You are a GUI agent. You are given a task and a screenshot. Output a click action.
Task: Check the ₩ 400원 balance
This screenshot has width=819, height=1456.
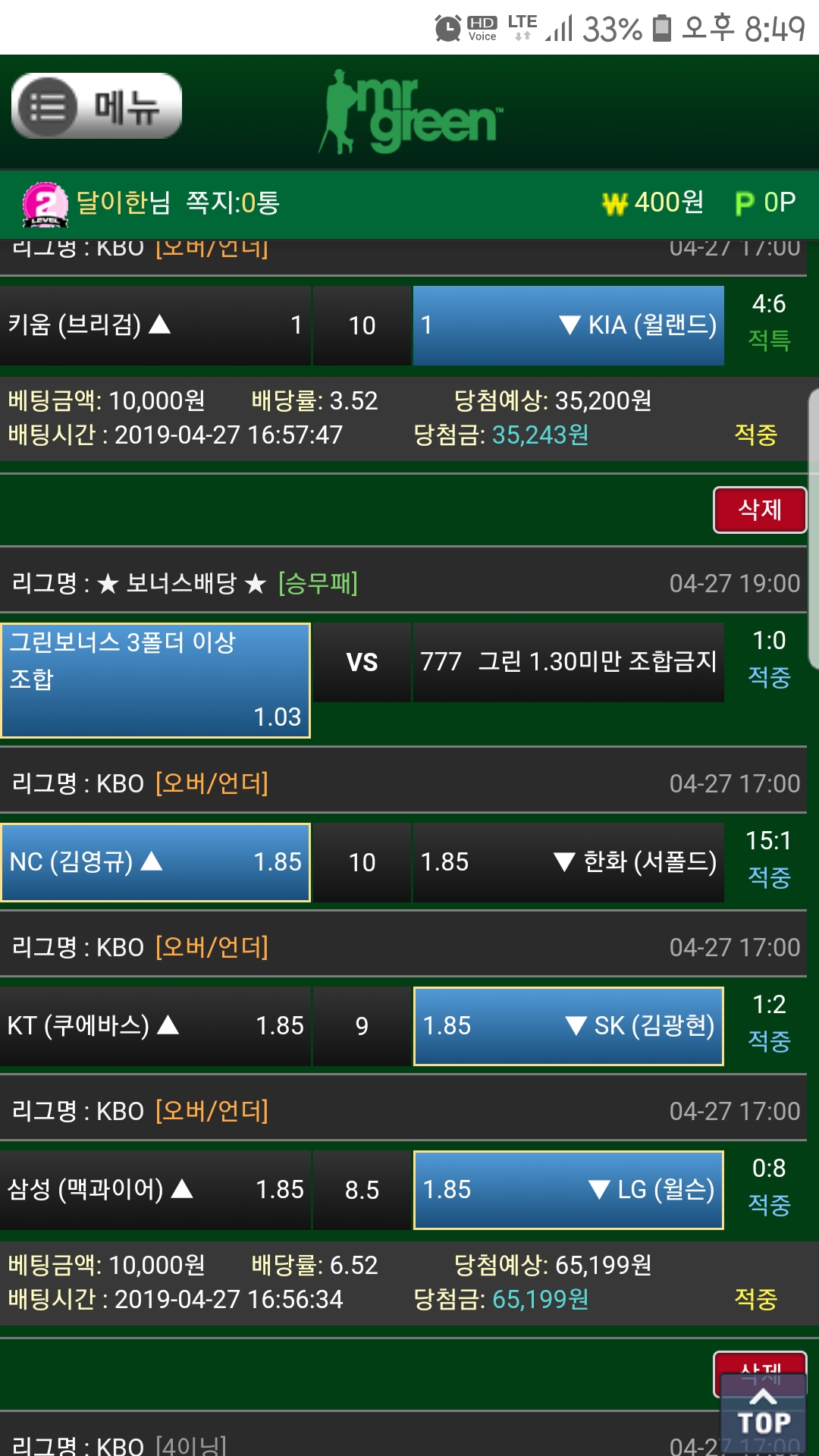(x=653, y=202)
